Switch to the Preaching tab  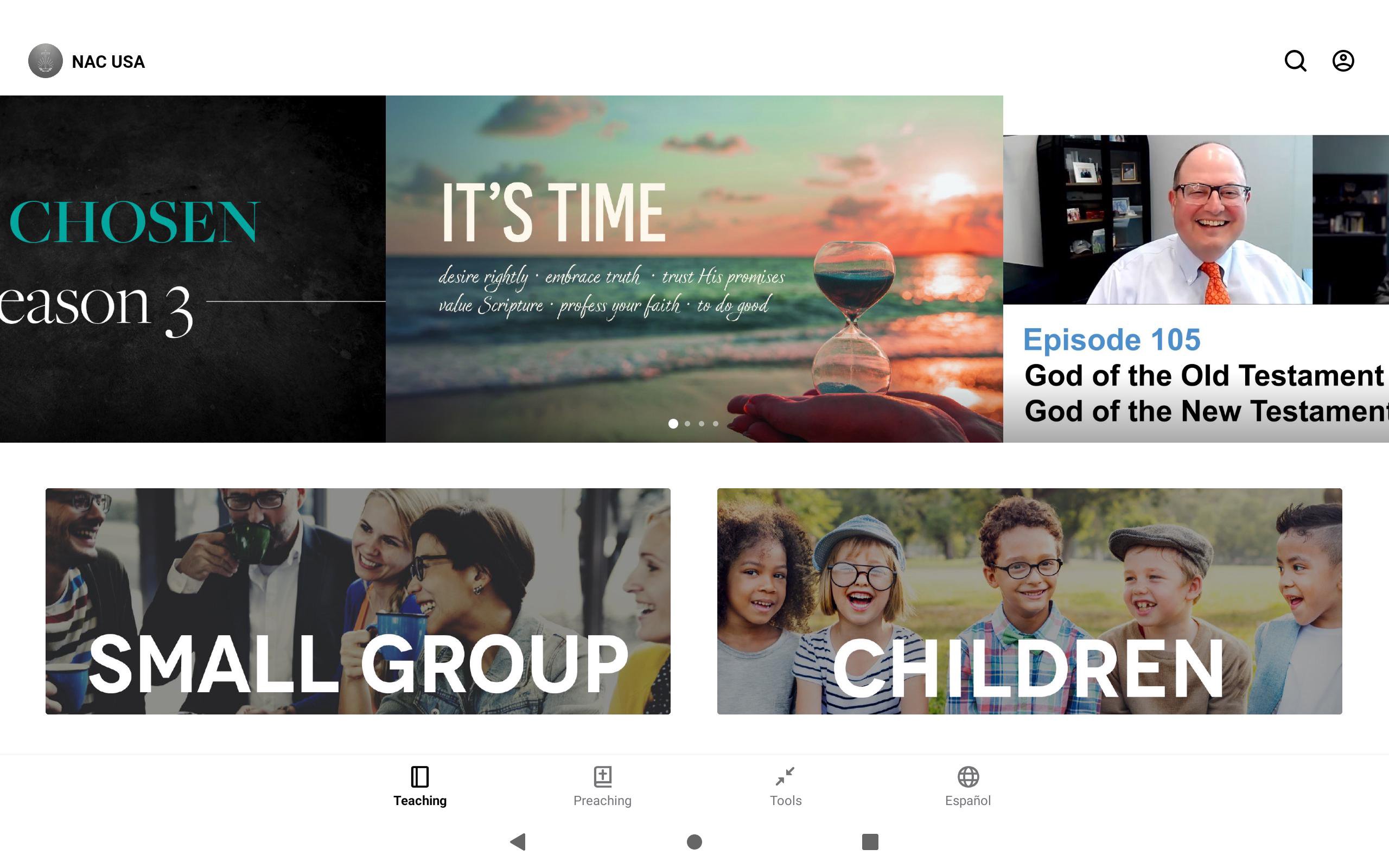602,786
